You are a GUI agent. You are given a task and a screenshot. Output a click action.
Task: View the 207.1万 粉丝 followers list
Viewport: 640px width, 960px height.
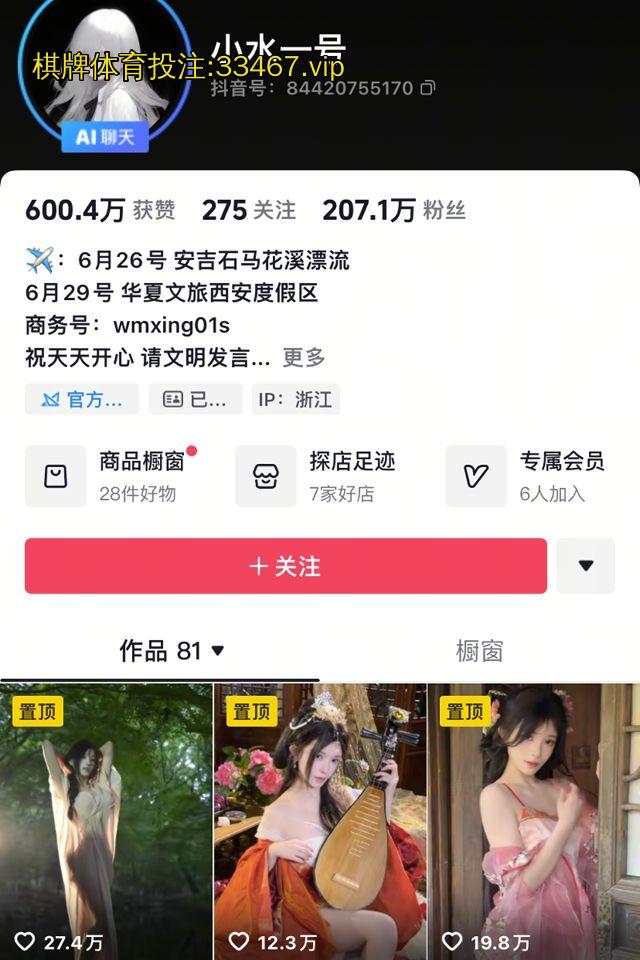coord(393,210)
